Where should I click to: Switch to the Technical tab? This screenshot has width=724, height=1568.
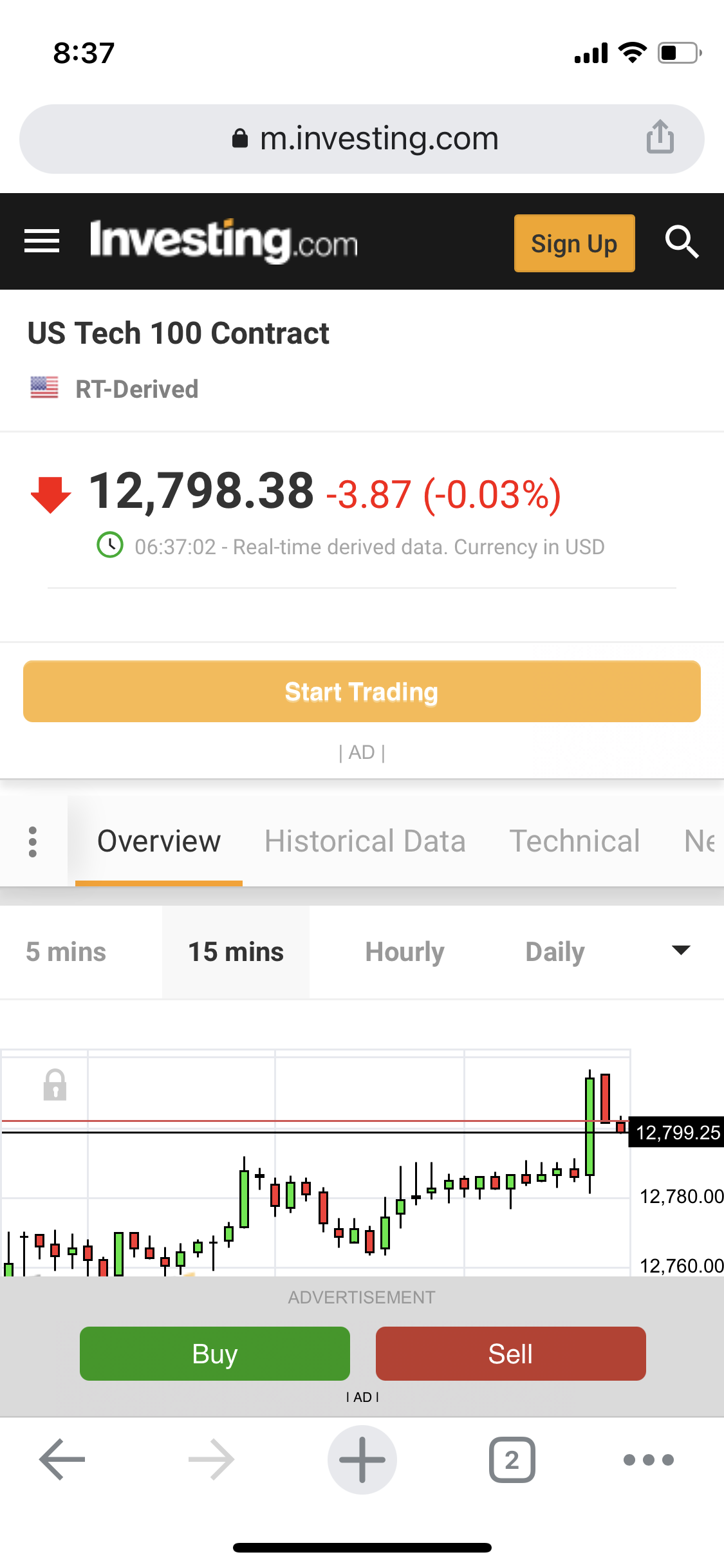pos(575,841)
